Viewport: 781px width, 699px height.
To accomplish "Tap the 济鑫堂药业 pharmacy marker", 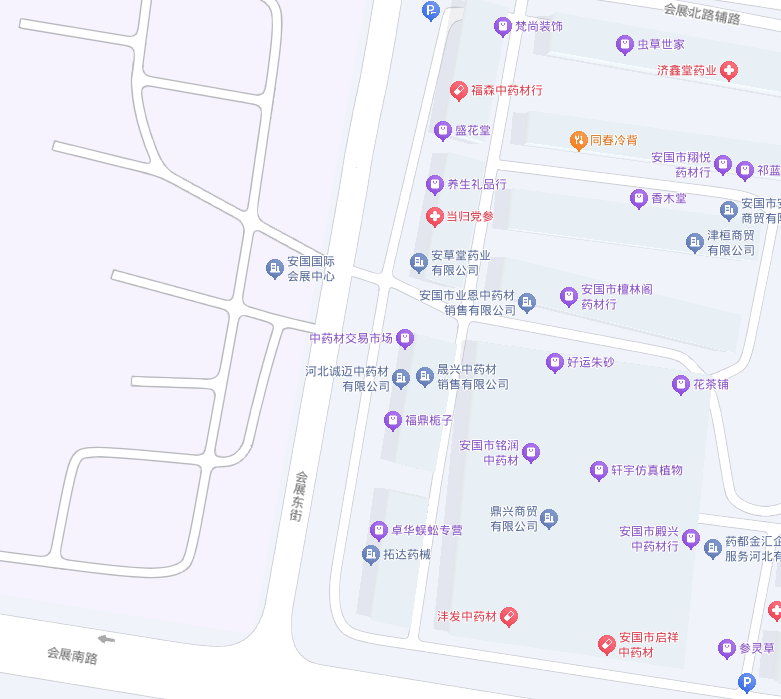I will (x=729, y=70).
